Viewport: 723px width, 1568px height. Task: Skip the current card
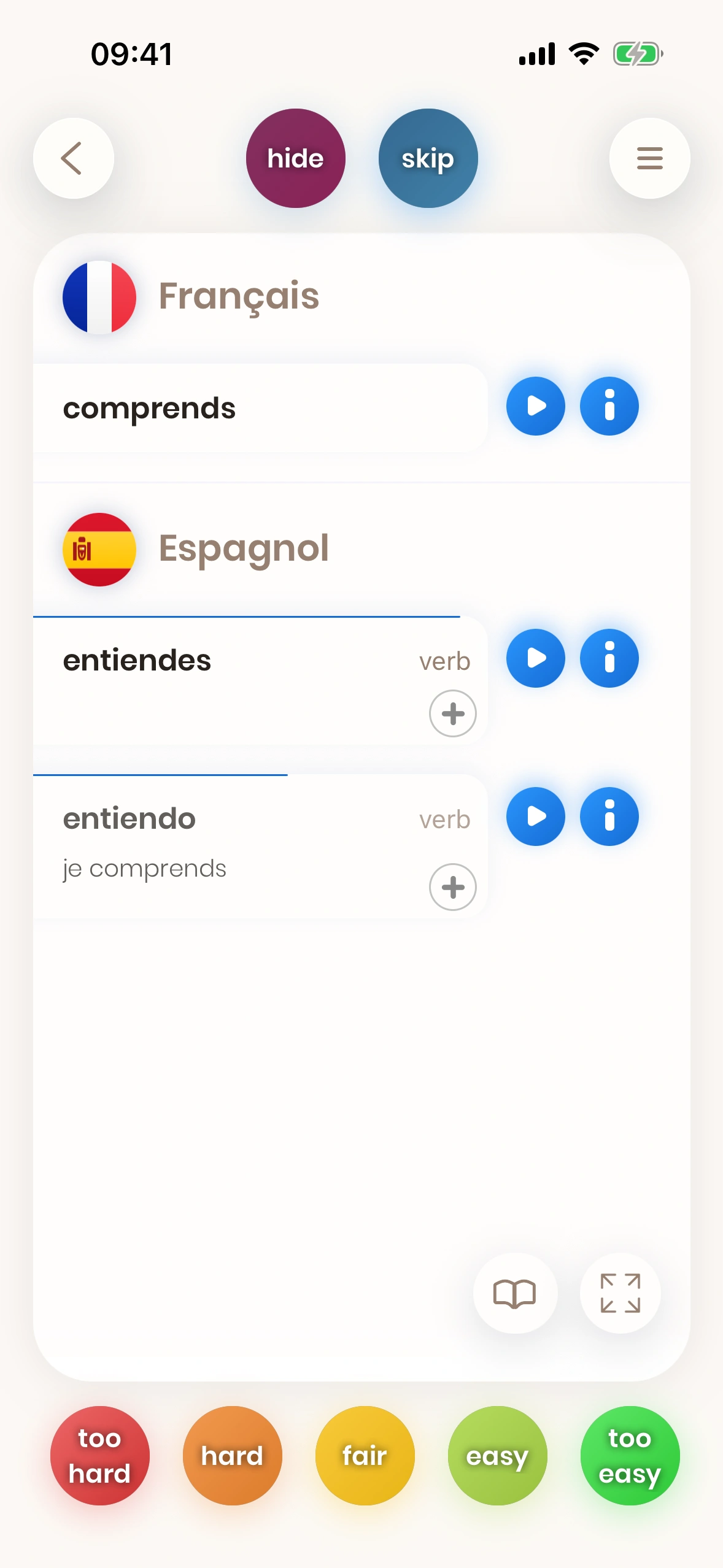428,158
